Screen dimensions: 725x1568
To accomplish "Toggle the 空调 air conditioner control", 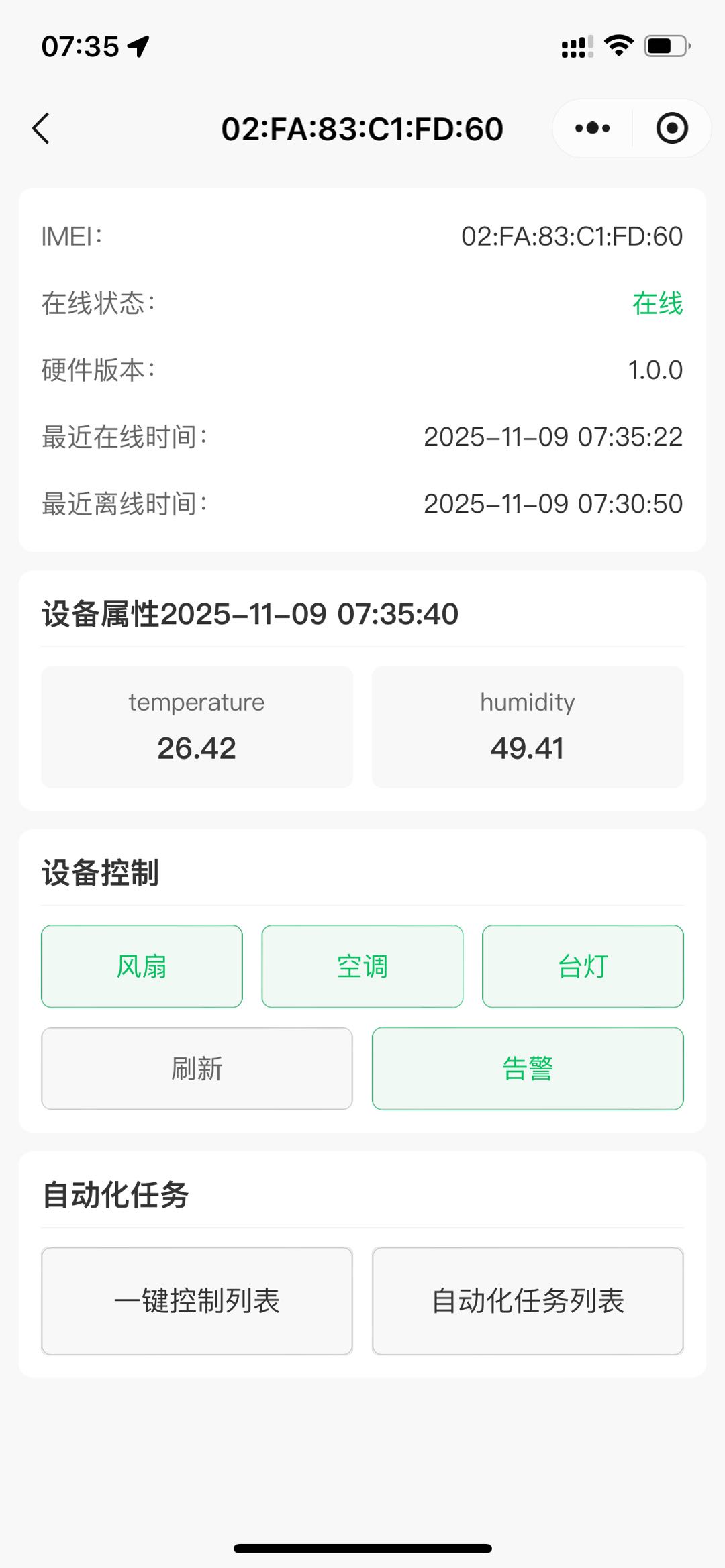I will point(362,966).
